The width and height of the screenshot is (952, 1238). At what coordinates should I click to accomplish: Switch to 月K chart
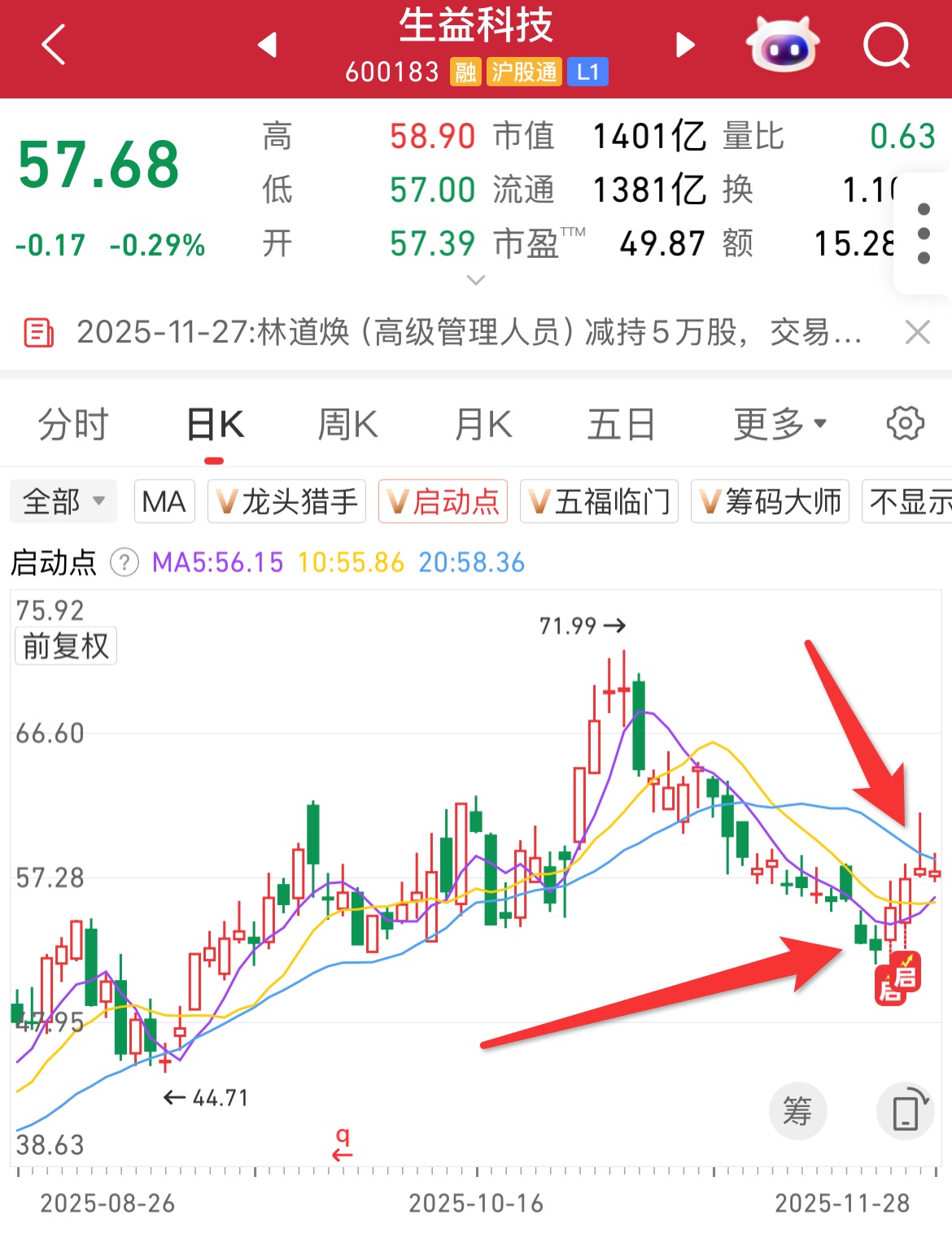[483, 425]
